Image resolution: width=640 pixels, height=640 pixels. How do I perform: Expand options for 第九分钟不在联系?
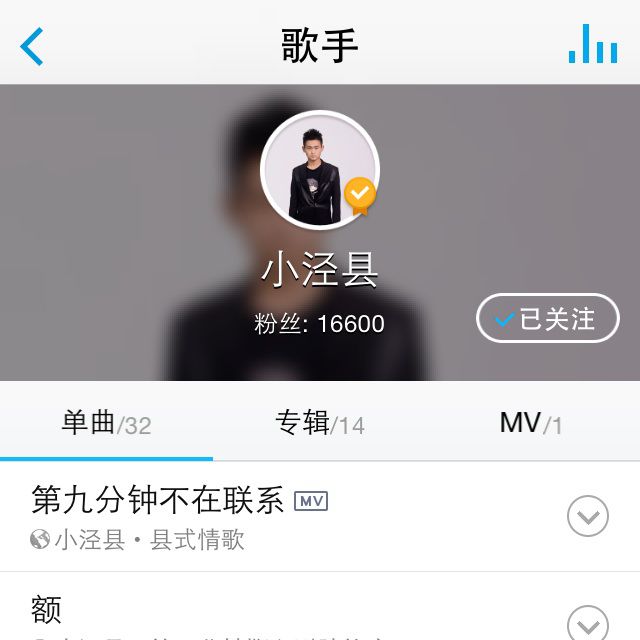(587, 516)
